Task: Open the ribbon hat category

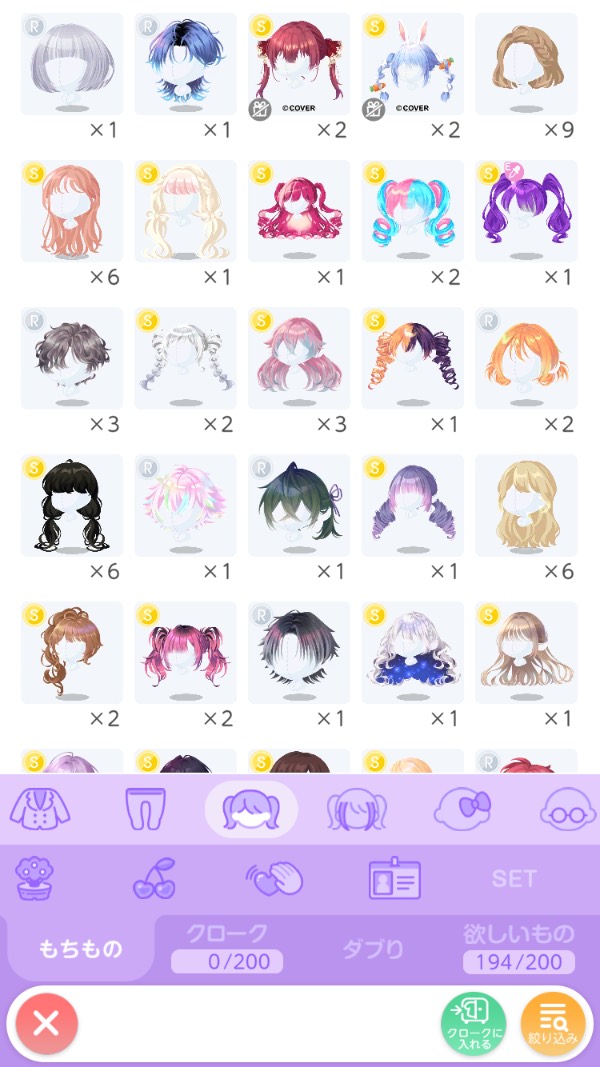Action: (x=462, y=810)
